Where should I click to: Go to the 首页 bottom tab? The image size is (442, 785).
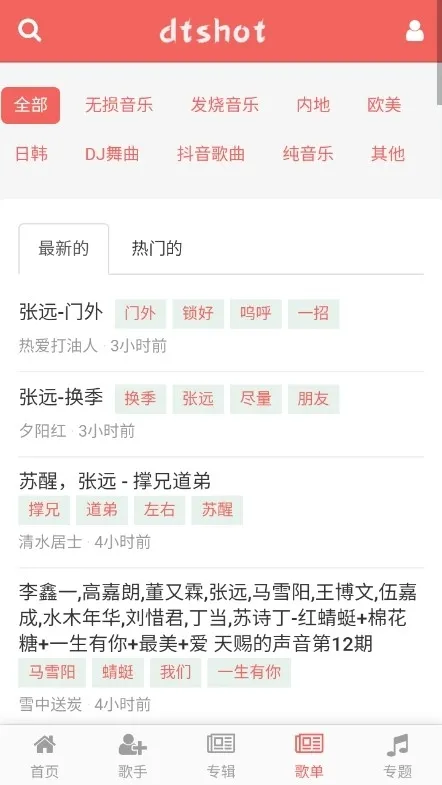(45, 755)
